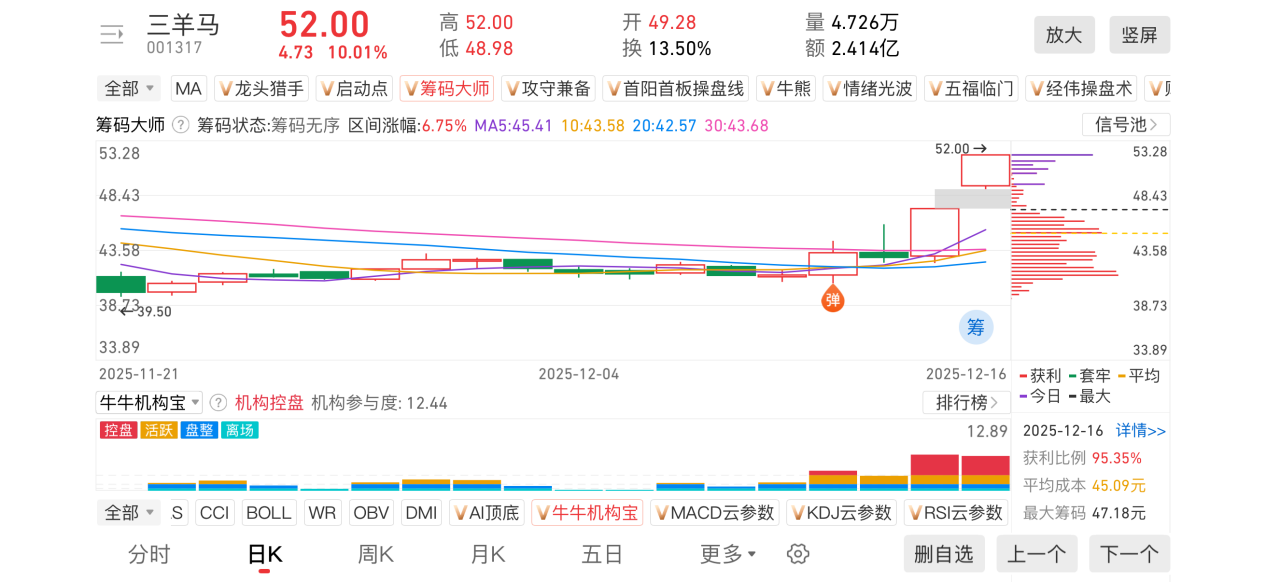View chip distribution 详情 details
This screenshot has width=1266, height=582.
1141,431
